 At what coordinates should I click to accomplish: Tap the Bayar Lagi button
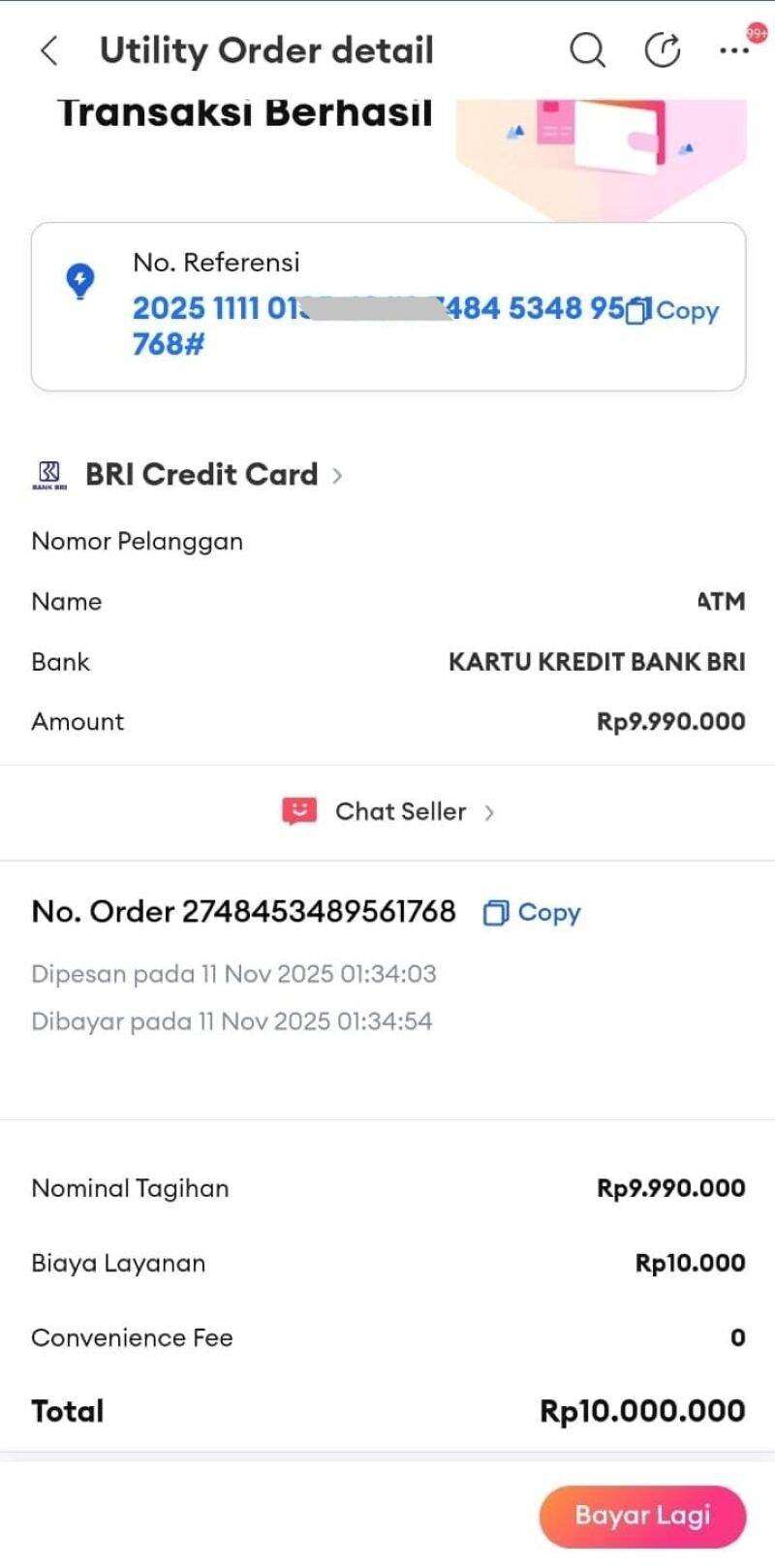click(643, 1514)
